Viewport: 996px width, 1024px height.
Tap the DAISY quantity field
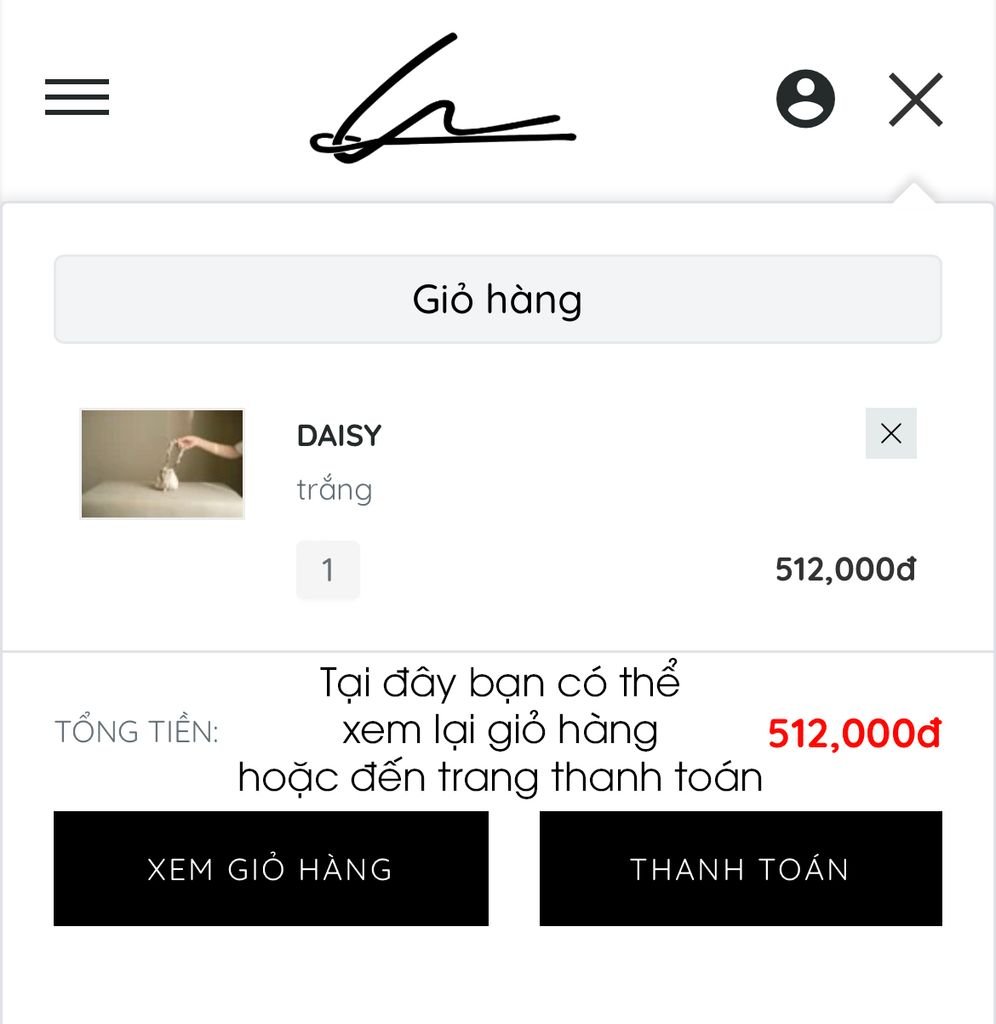[327, 570]
